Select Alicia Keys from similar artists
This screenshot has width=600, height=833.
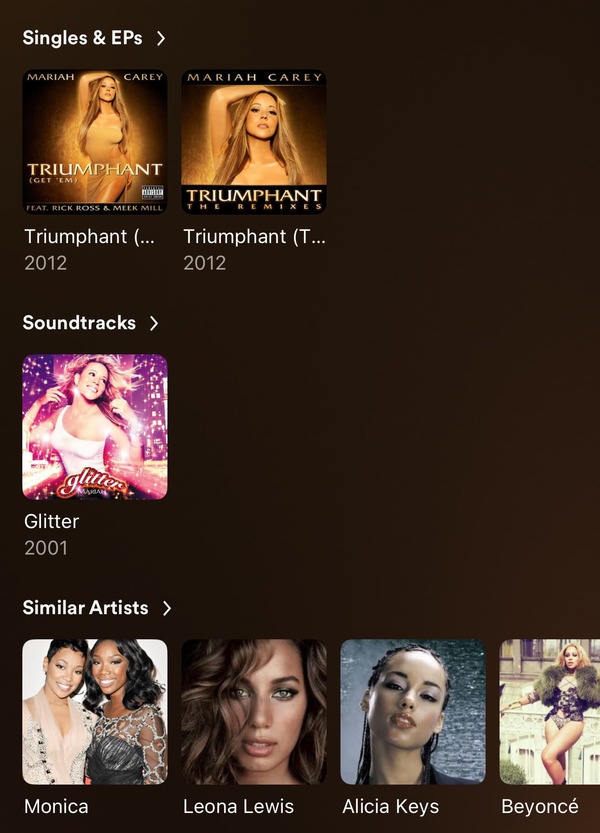(x=413, y=712)
